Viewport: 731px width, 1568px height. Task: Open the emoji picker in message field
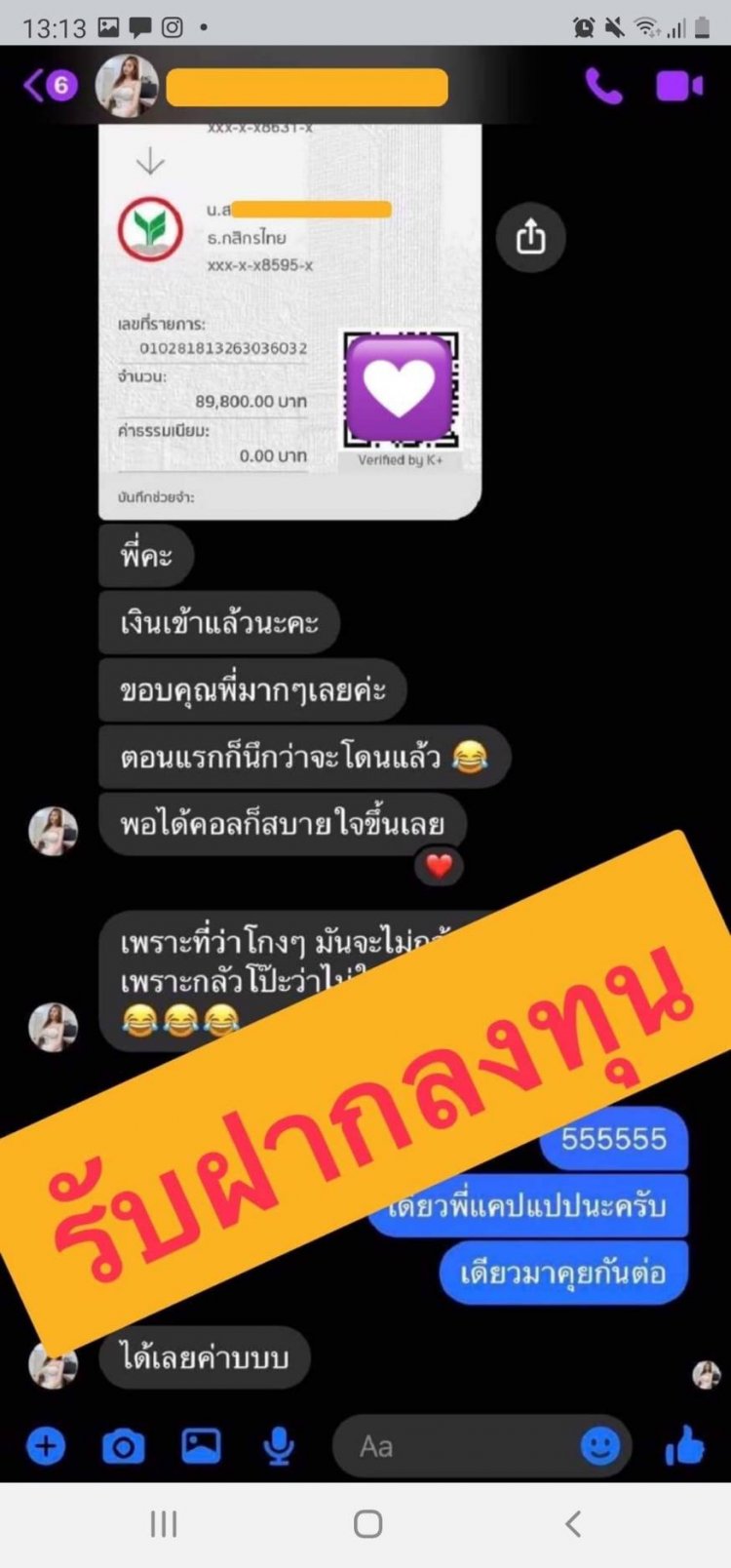[x=600, y=1446]
